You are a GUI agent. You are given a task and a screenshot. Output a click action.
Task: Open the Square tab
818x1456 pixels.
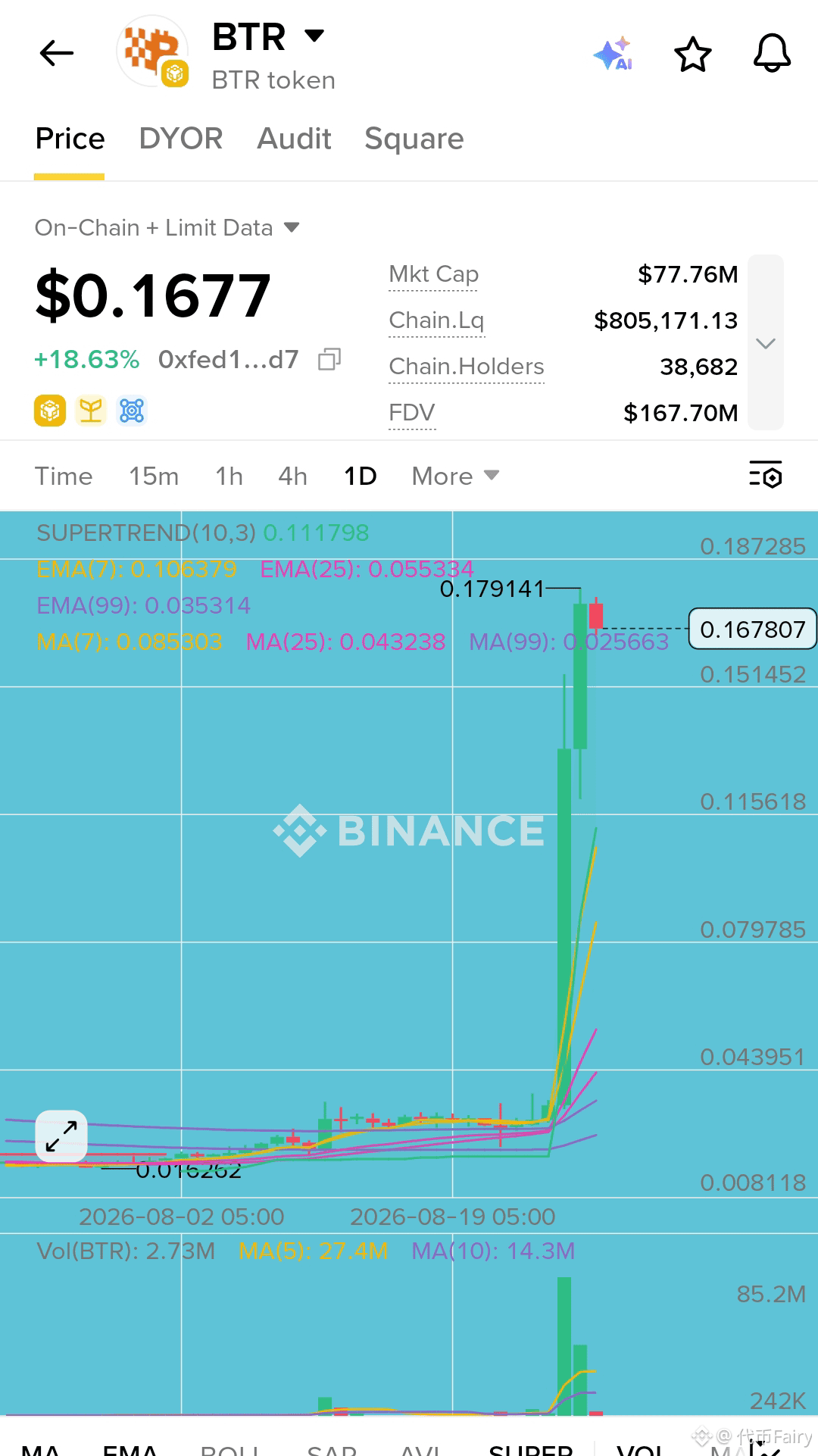[x=414, y=139]
